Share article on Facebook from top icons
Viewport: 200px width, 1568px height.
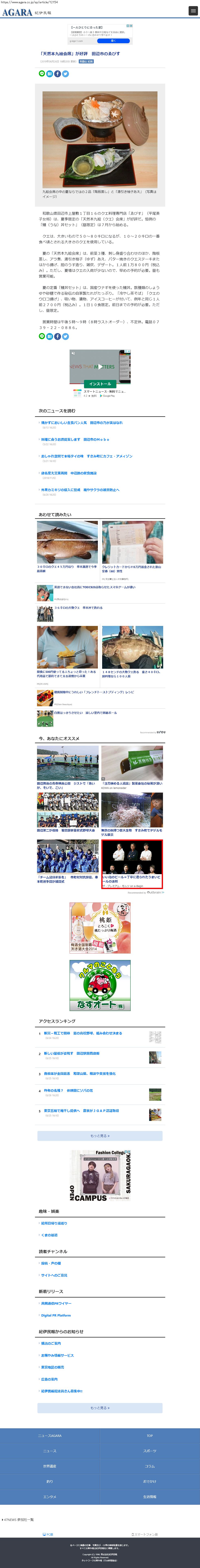pos(58,74)
